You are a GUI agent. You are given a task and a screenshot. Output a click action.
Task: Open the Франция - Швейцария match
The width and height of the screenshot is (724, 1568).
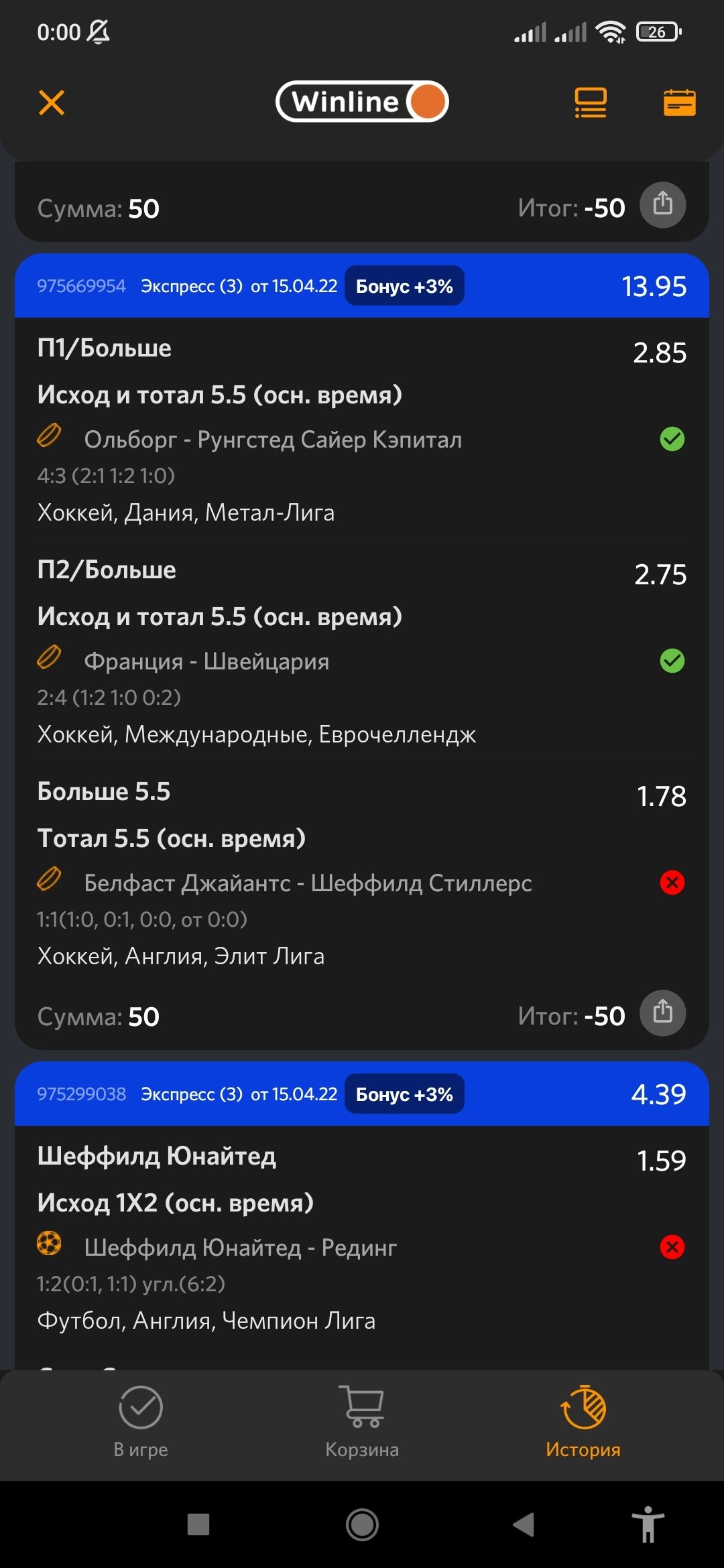(x=206, y=661)
